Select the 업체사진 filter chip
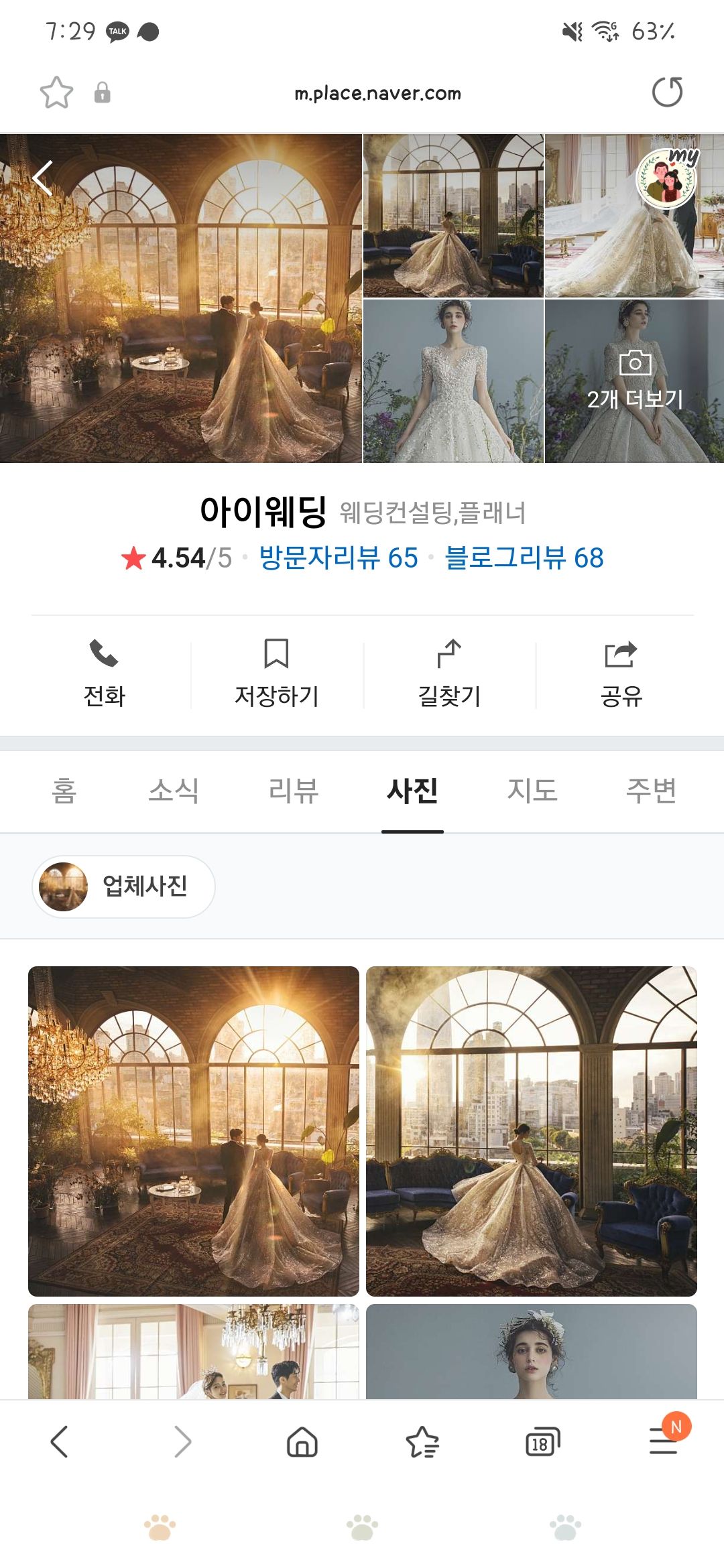Viewport: 724px width, 1568px height. coord(124,887)
